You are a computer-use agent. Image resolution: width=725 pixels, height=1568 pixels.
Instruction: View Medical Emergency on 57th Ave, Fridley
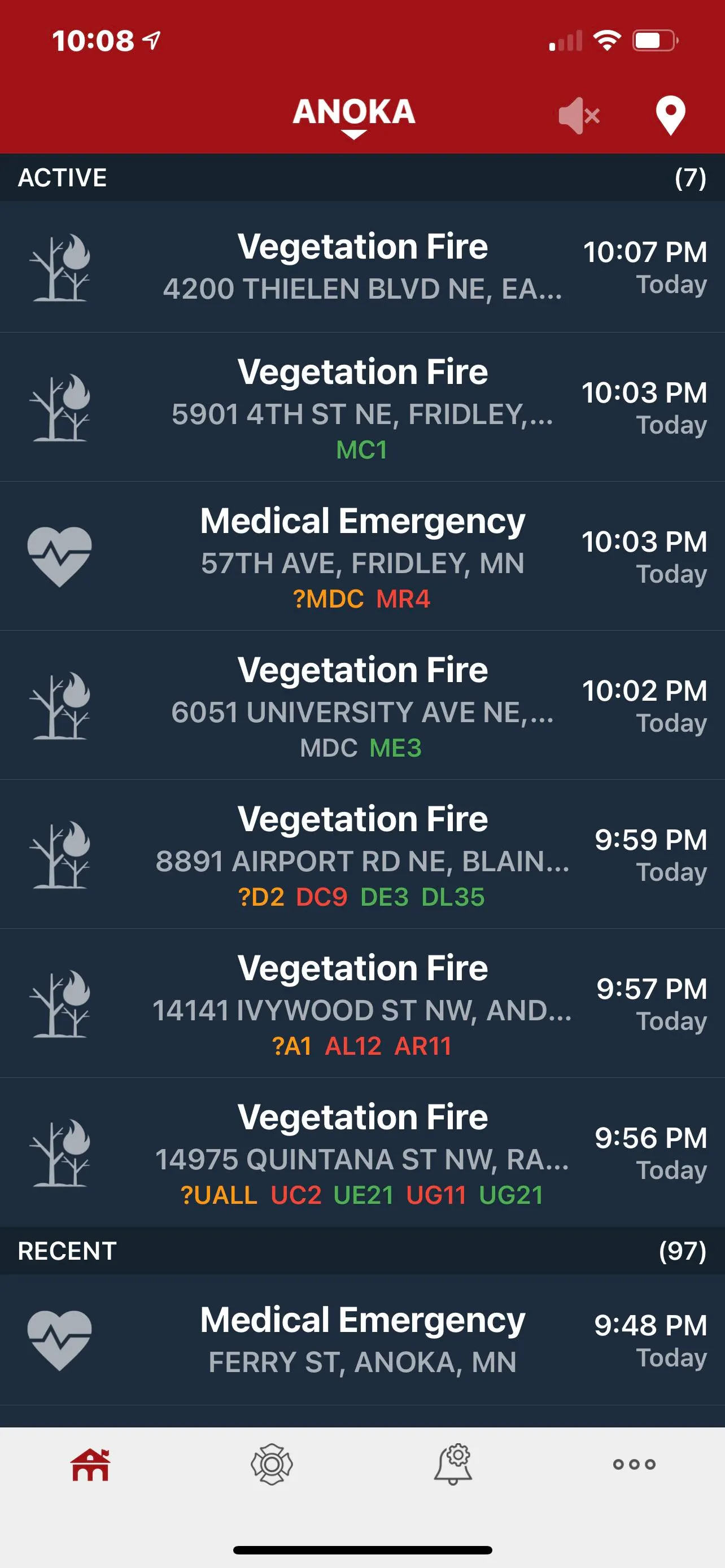coord(362,556)
